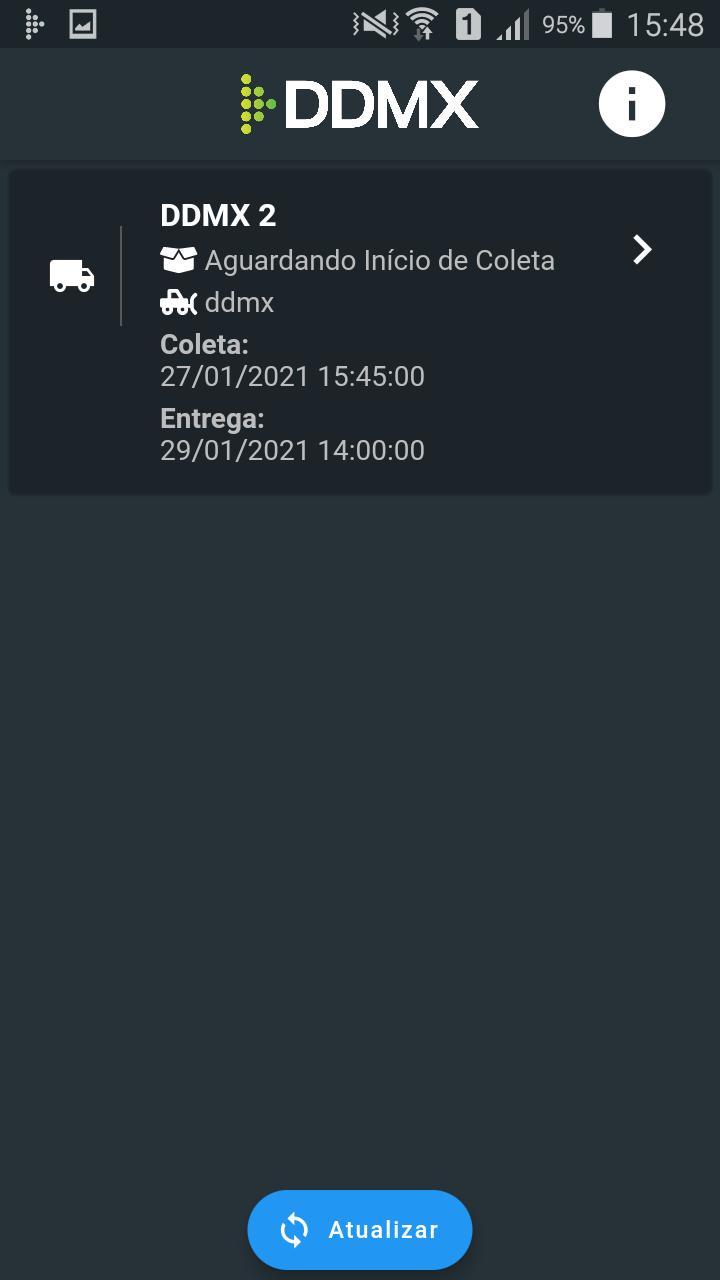This screenshot has width=720, height=1280.
Task: Tap the chevron arrow on DDMX 2
Action: (x=642, y=249)
